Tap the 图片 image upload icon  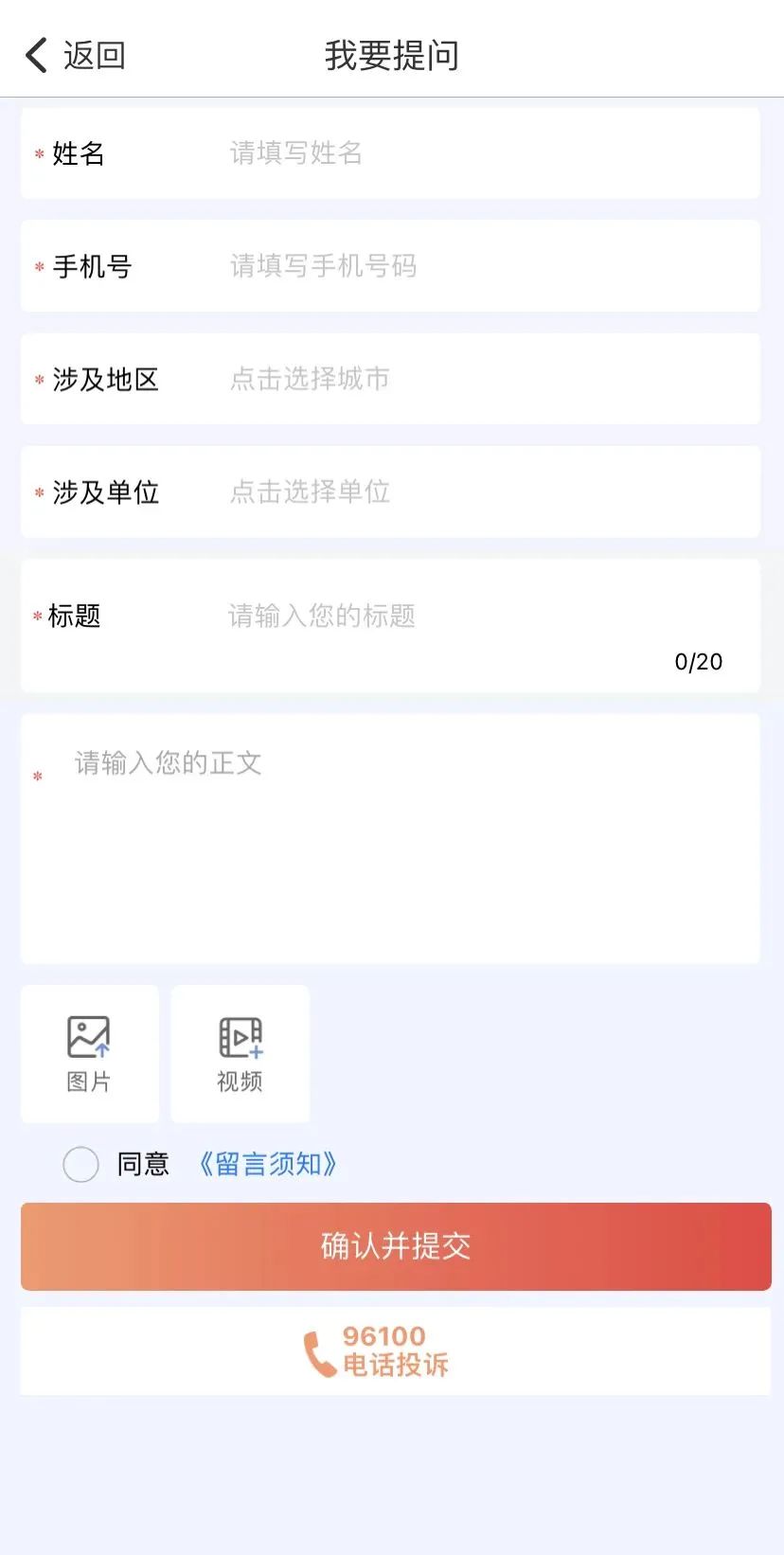(90, 1053)
